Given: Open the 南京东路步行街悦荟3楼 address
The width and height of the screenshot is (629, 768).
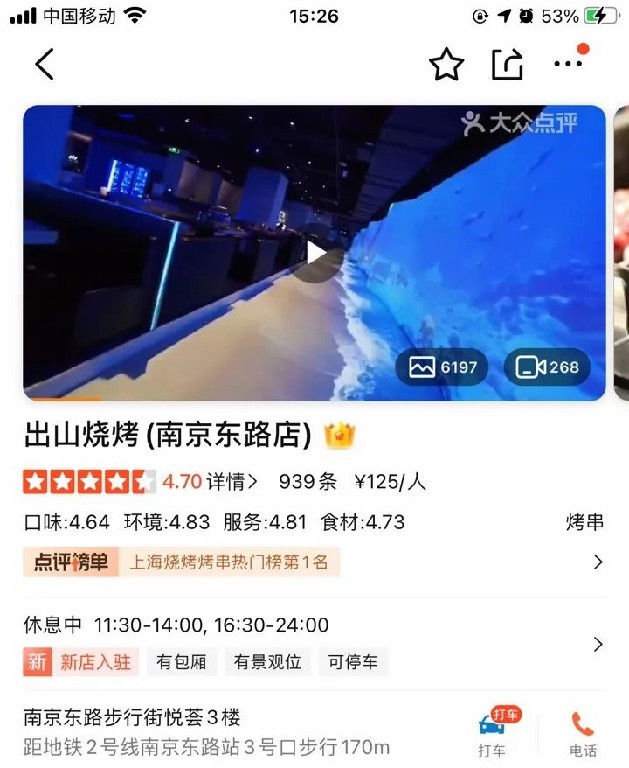Looking at the screenshot, I should pos(132,717).
